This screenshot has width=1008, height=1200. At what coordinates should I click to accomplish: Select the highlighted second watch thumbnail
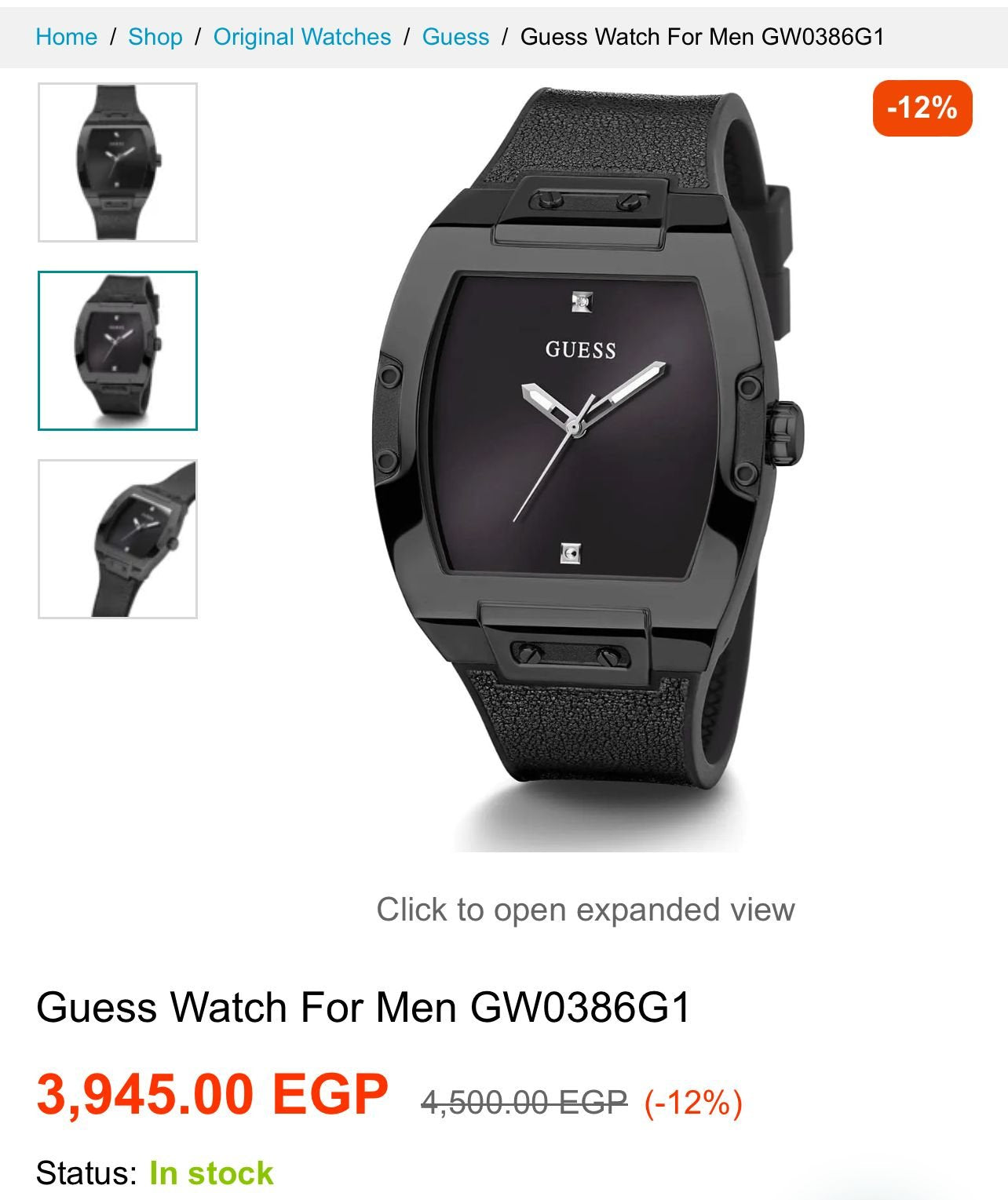coord(118,351)
